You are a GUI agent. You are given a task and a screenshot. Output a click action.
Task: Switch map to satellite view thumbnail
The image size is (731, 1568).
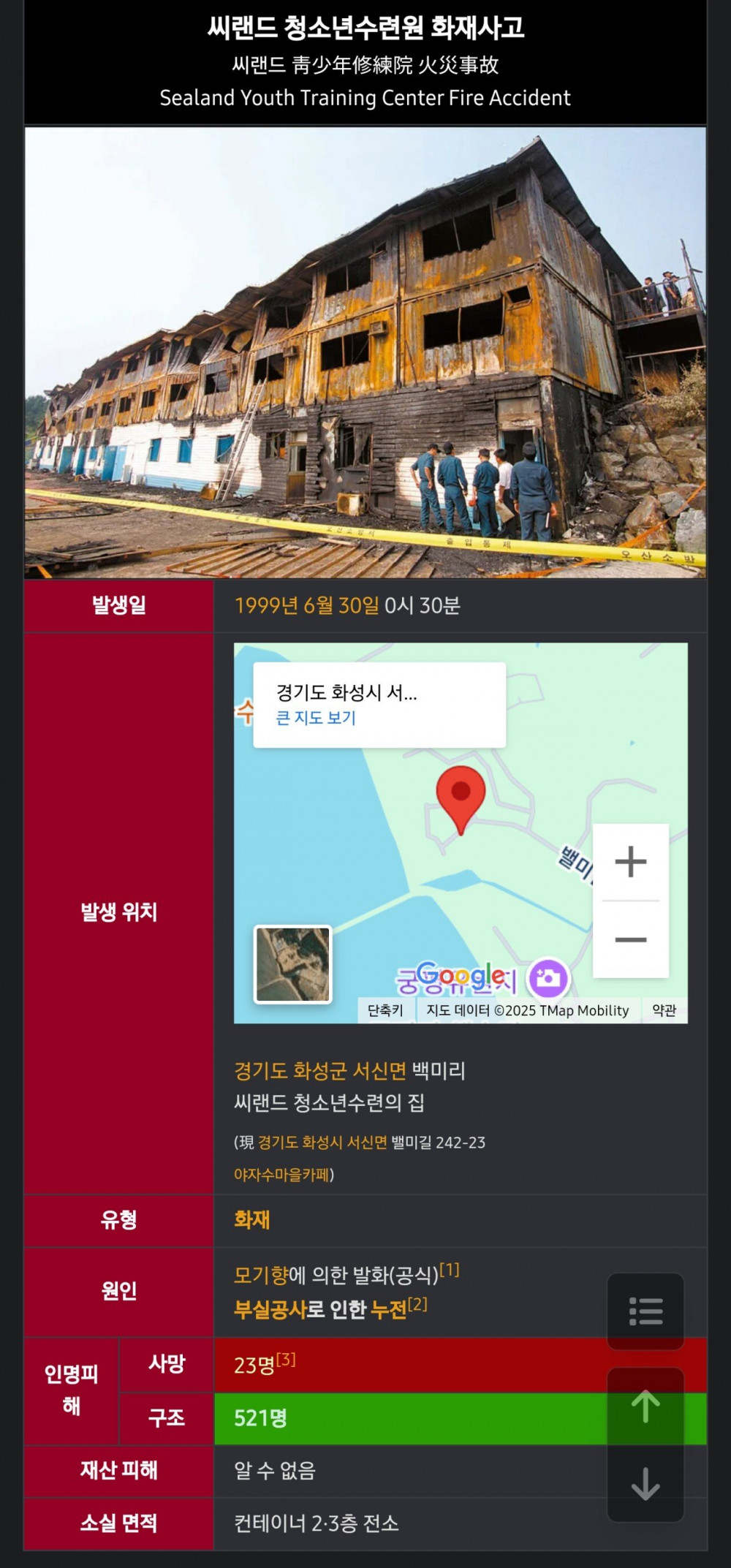pos(292,964)
